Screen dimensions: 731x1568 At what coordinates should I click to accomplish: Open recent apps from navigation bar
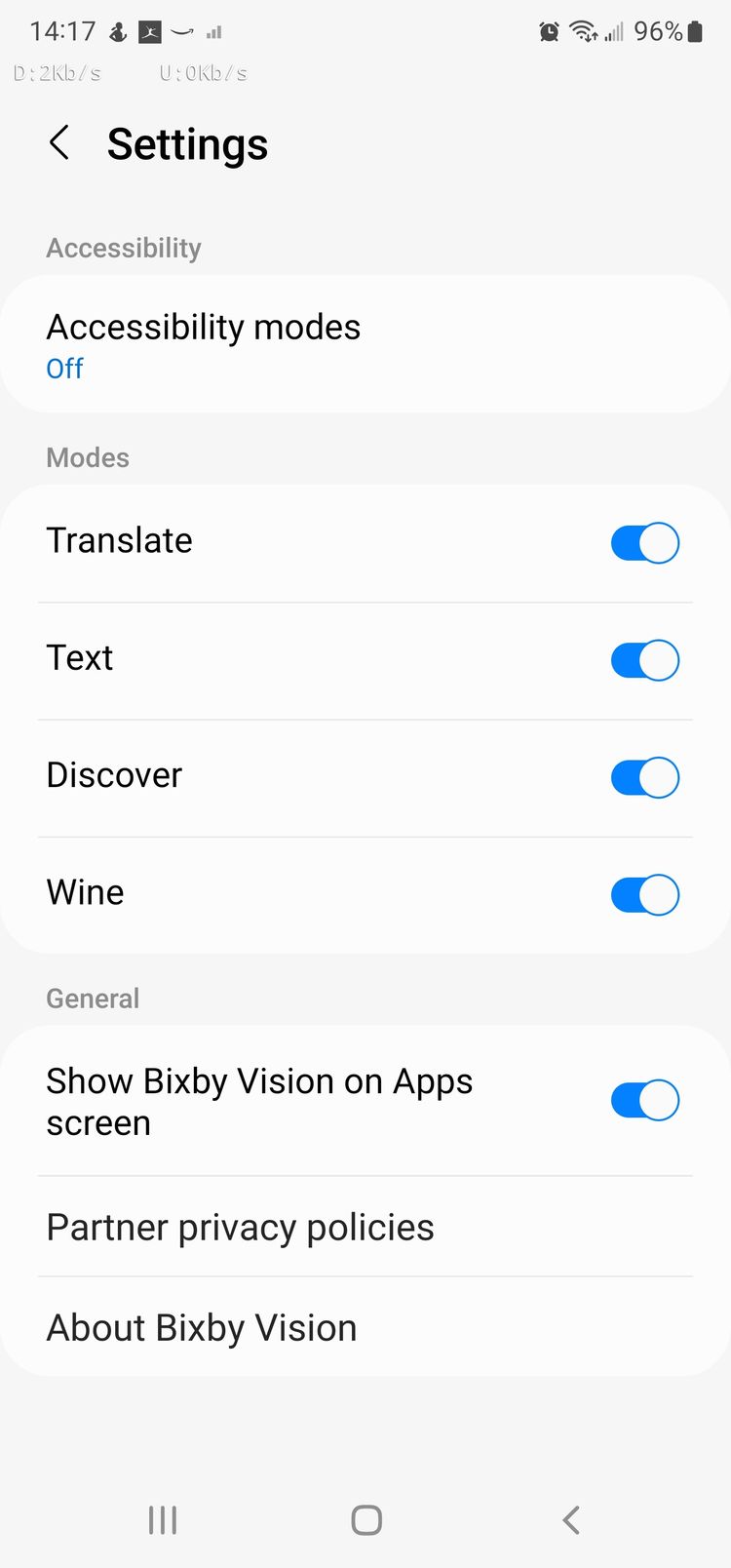pyautogui.click(x=163, y=1519)
